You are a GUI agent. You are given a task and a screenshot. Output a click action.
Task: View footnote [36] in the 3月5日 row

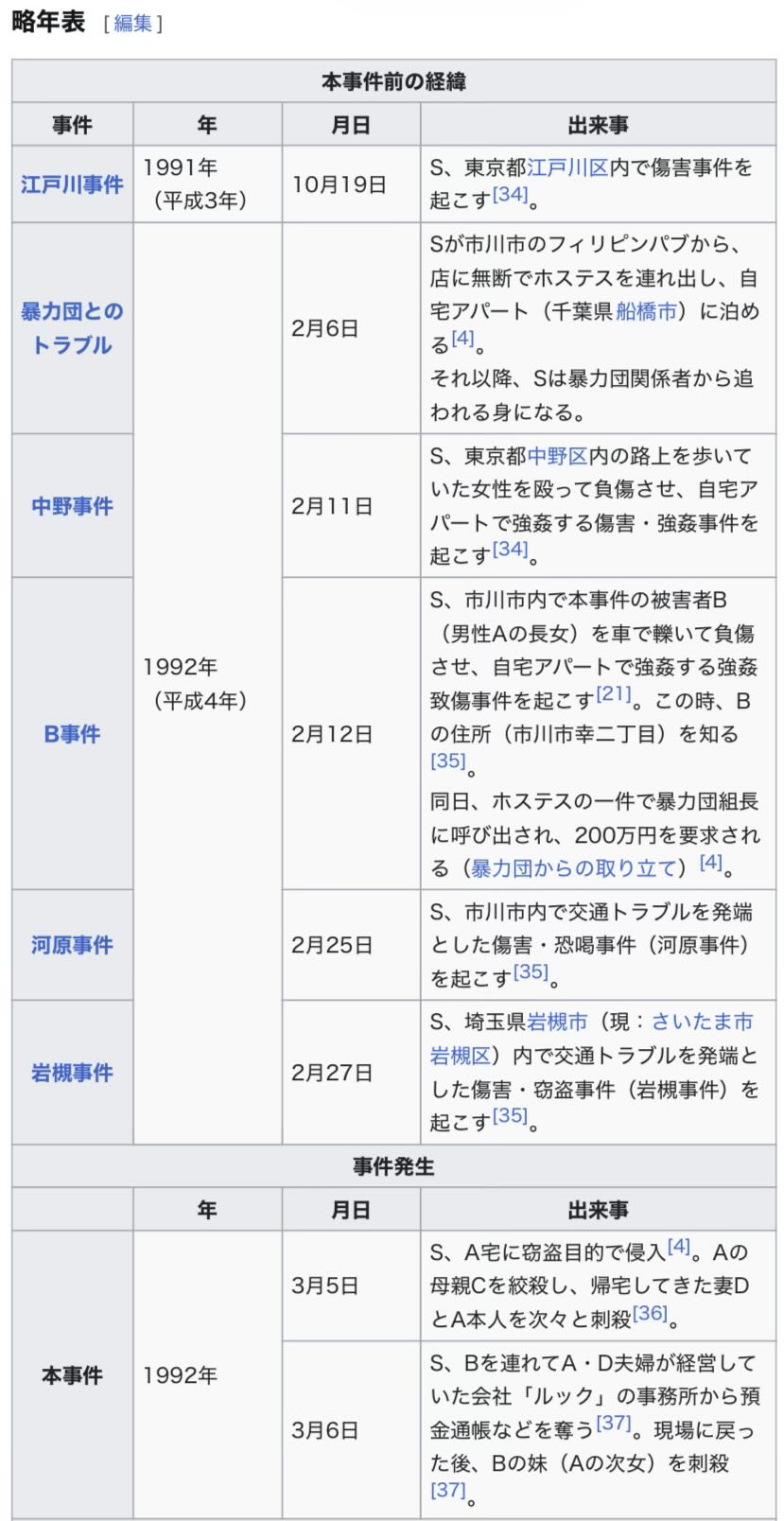(x=650, y=1314)
